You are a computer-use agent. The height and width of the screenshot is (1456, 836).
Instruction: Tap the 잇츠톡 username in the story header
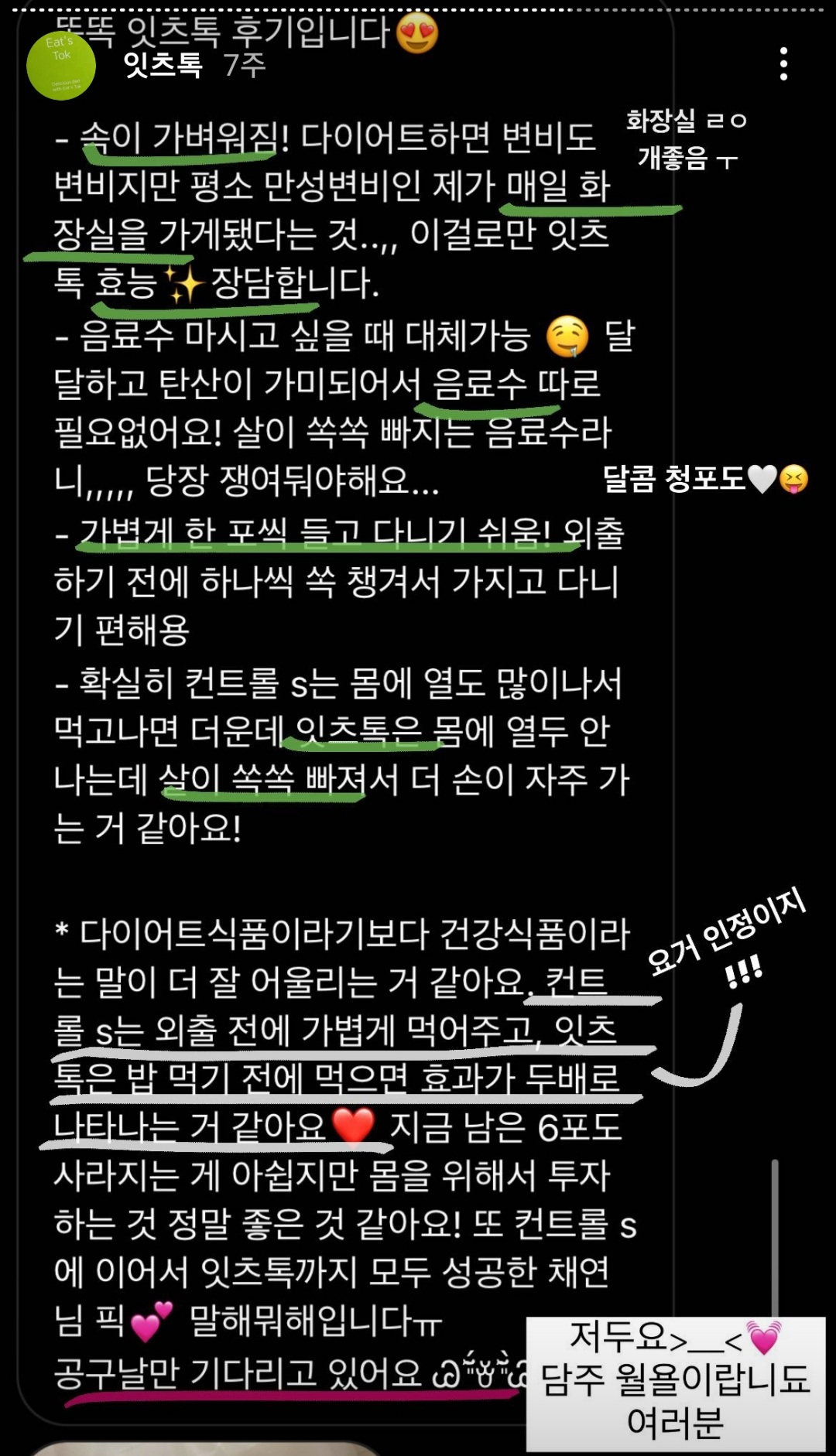(163, 65)
